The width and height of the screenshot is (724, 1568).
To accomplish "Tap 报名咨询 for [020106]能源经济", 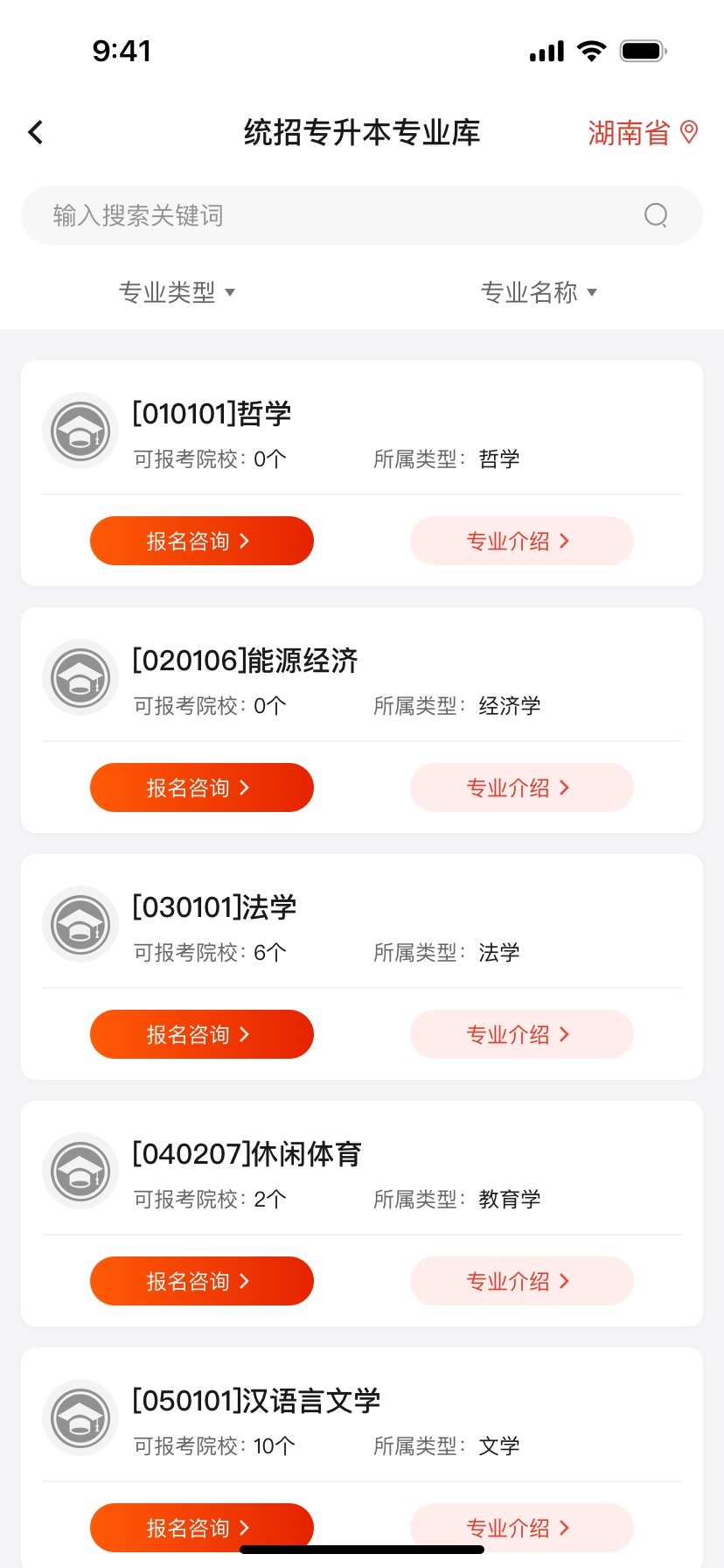I will click(x=202, y=787).
